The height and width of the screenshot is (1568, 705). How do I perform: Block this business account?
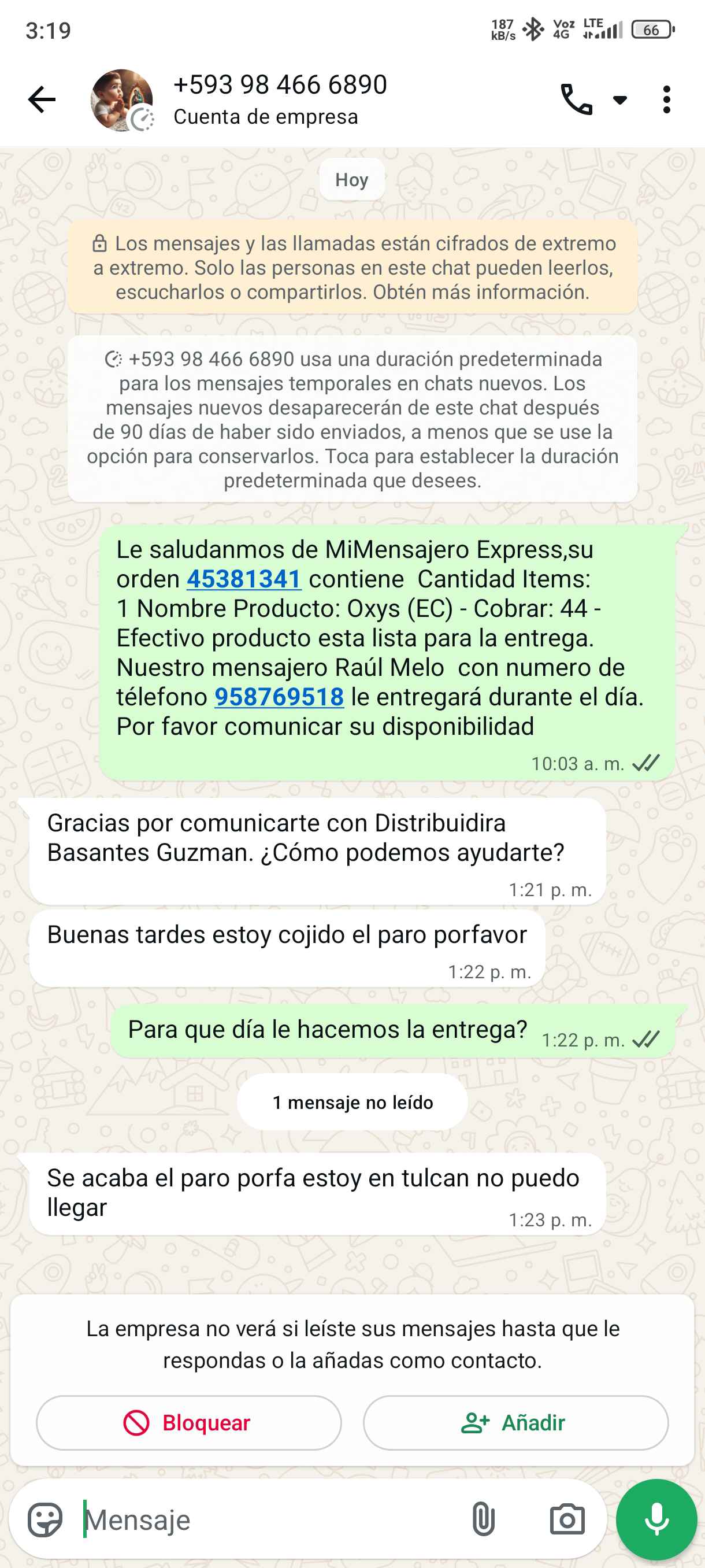pyautogui.click(x=188, y=1422)
